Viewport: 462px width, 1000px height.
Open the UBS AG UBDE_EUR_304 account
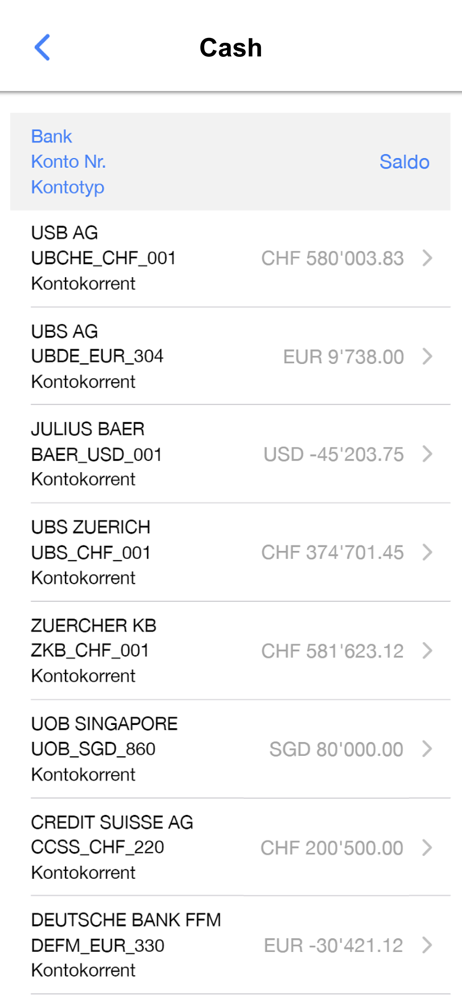pyautogui.click(x=230, y=356)
